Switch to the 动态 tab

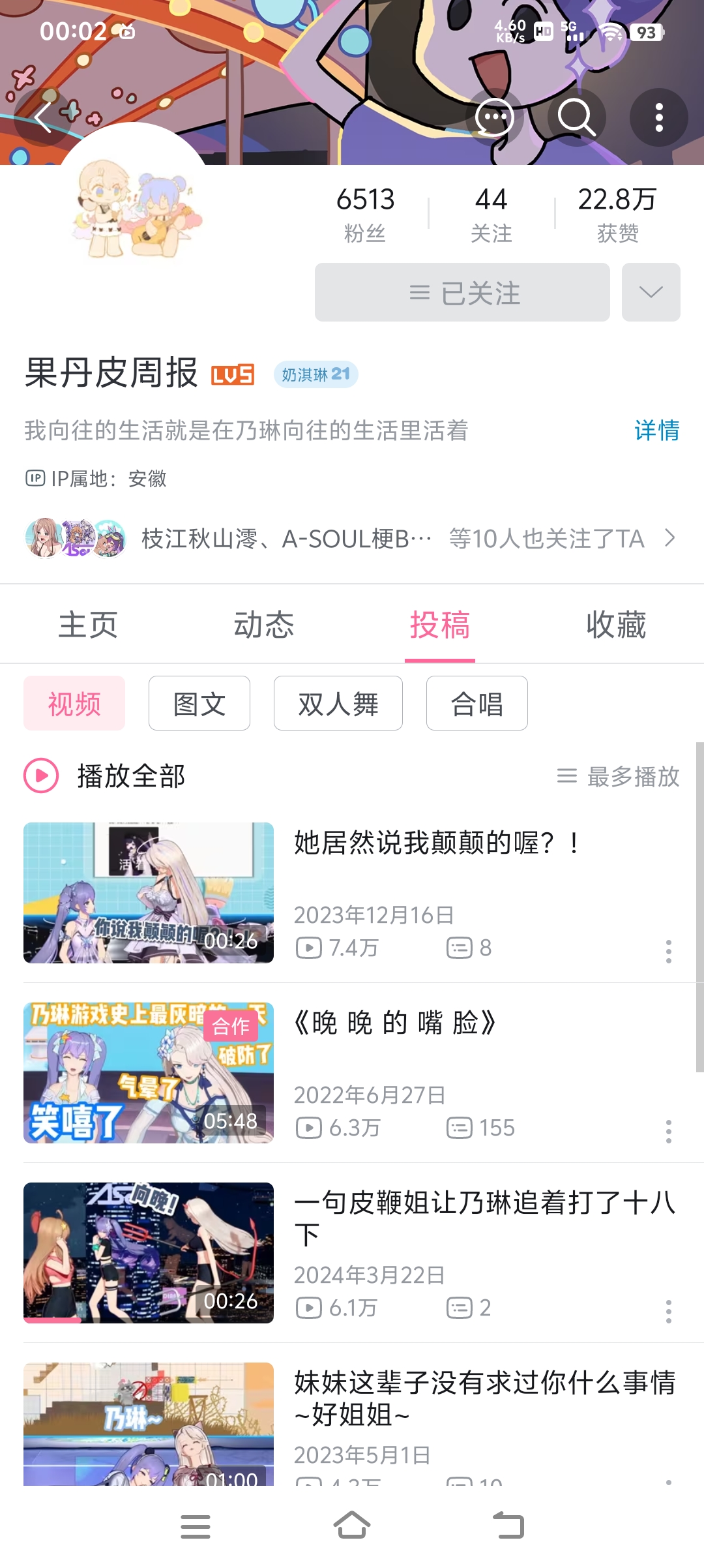pos(264,625)
